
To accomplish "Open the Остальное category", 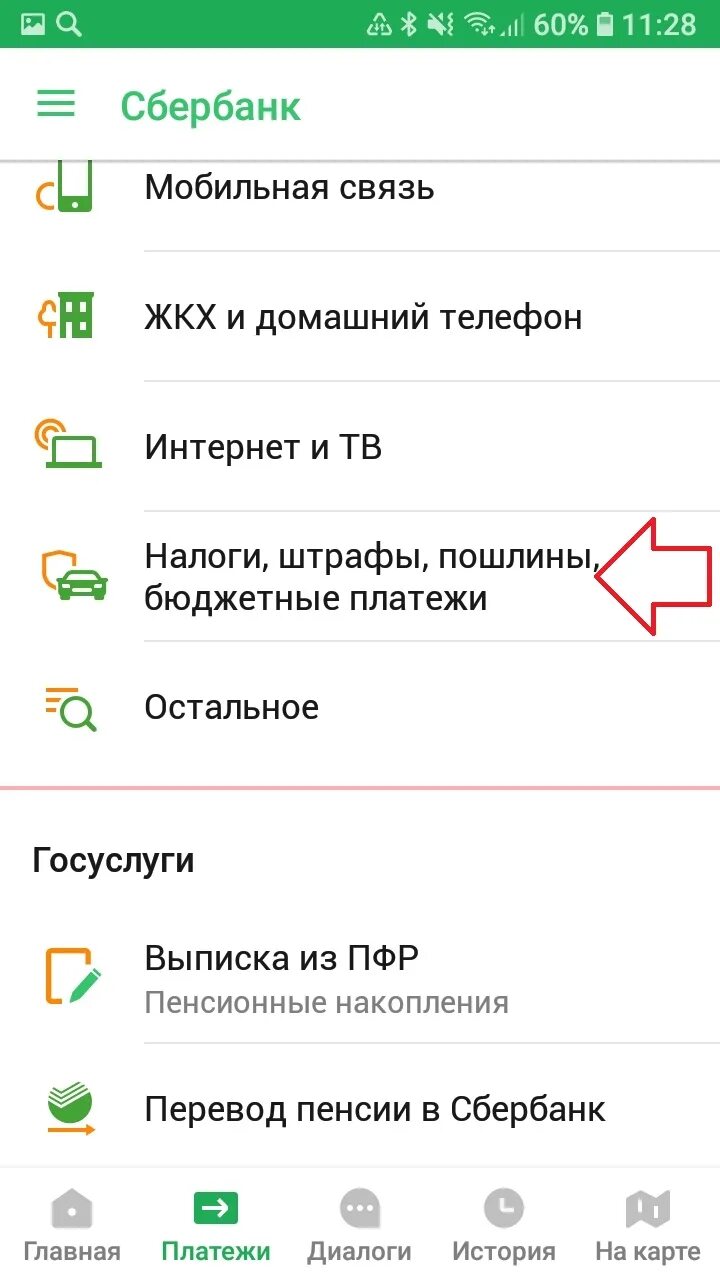I will pos(360,707).
